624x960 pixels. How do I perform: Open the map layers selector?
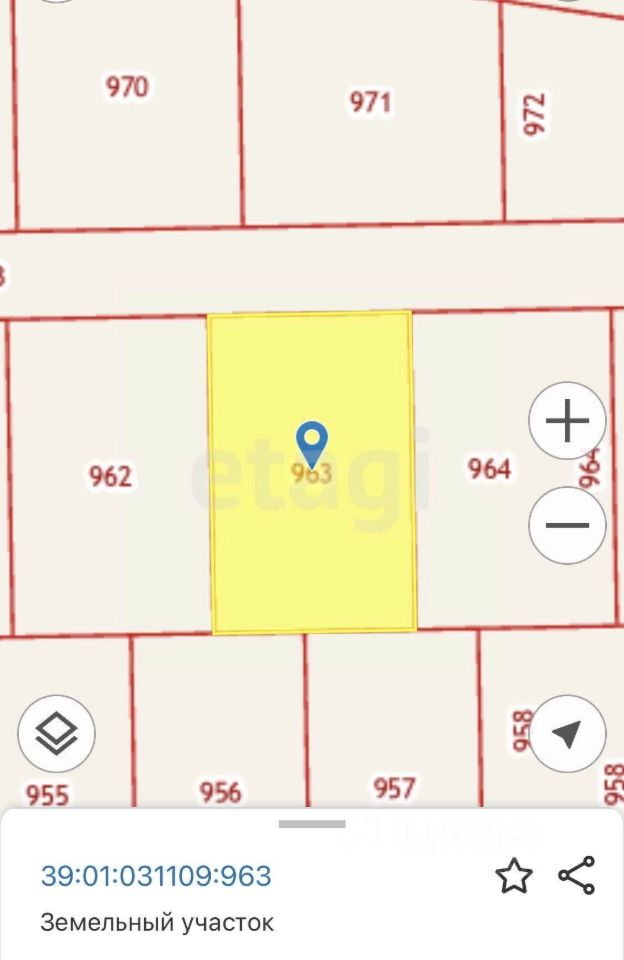click(56, 734)
